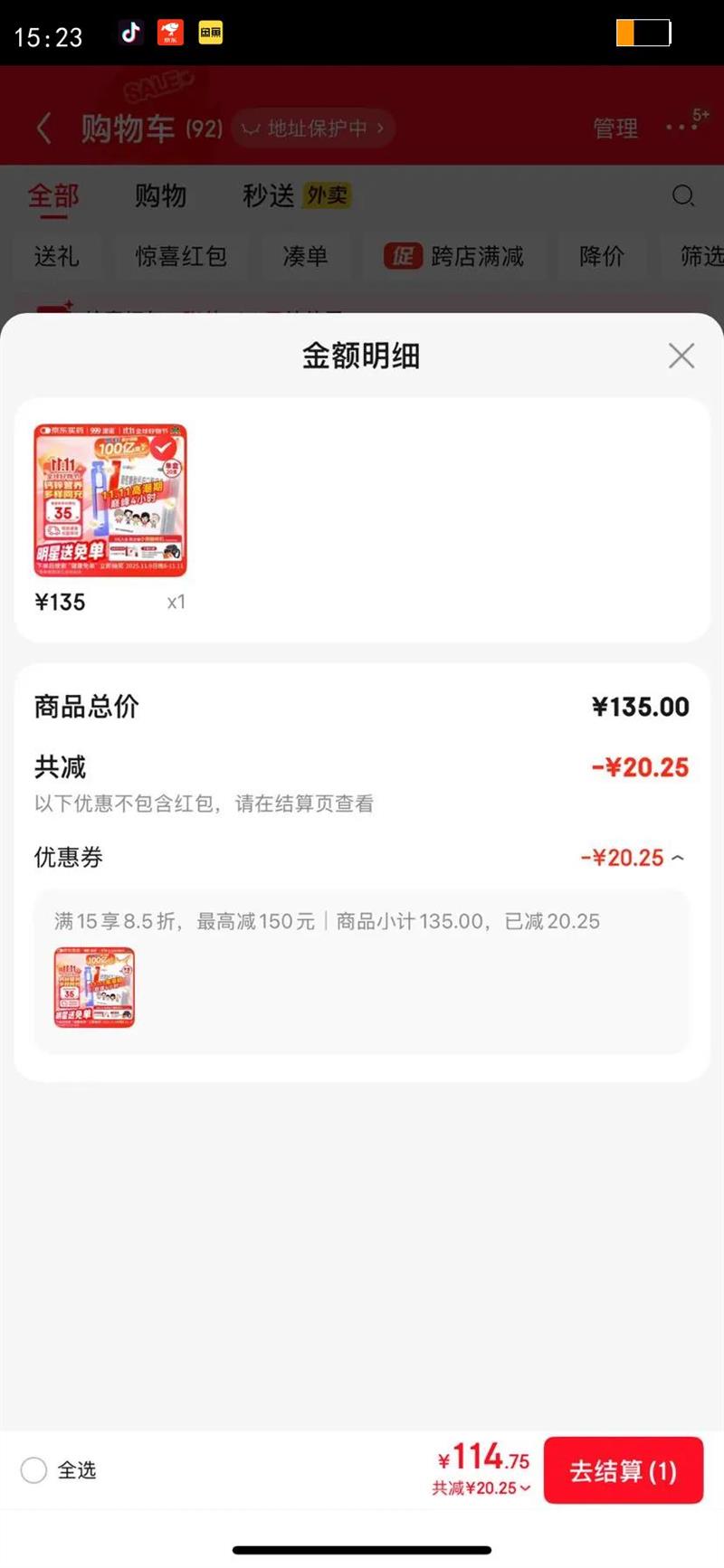The height and width of the screenshot is (1568, 724).
Task: Select the coupon product thumbnail checkbox area
Action: [94, 987]
